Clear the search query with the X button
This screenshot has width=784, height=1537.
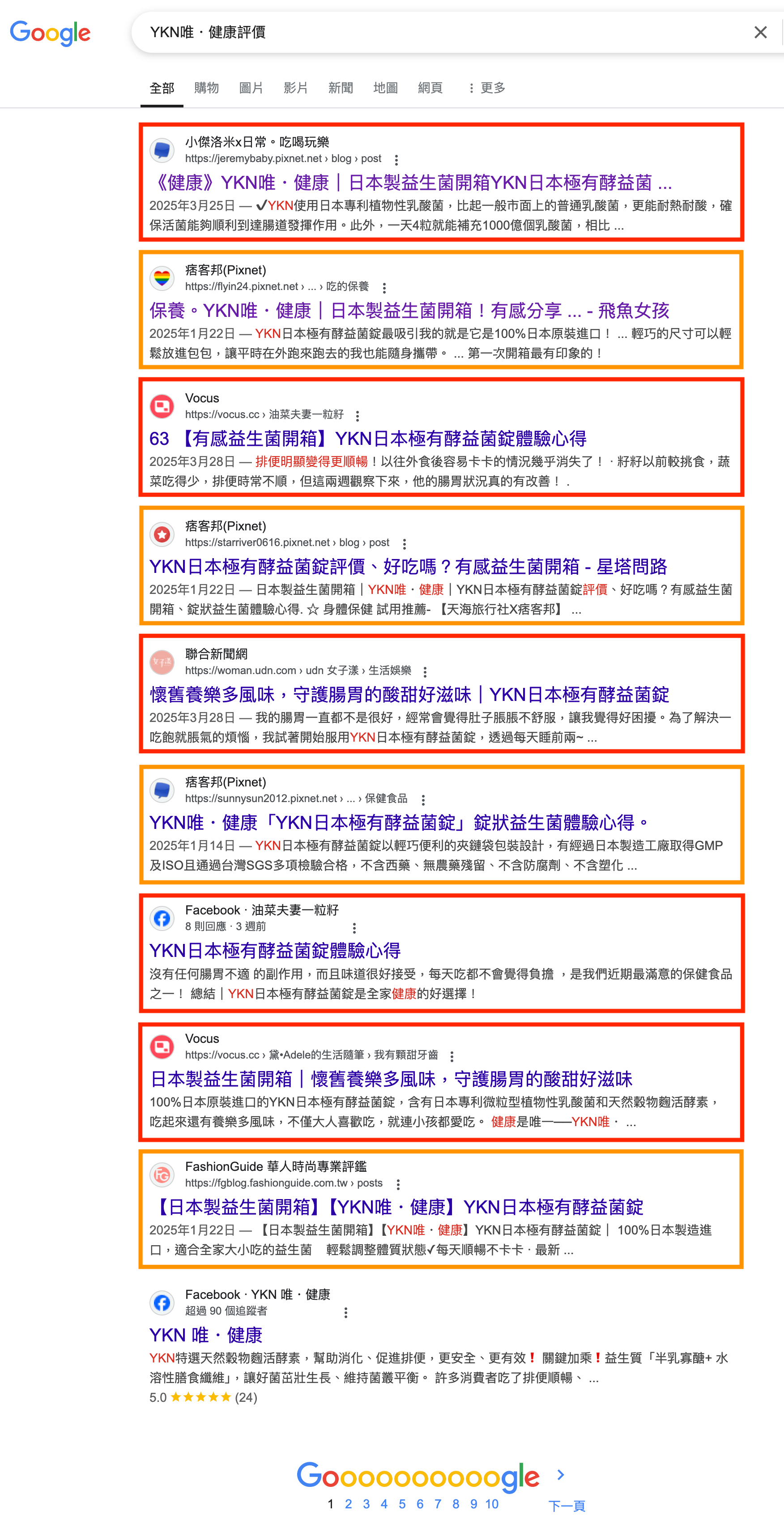click(760, 32)
